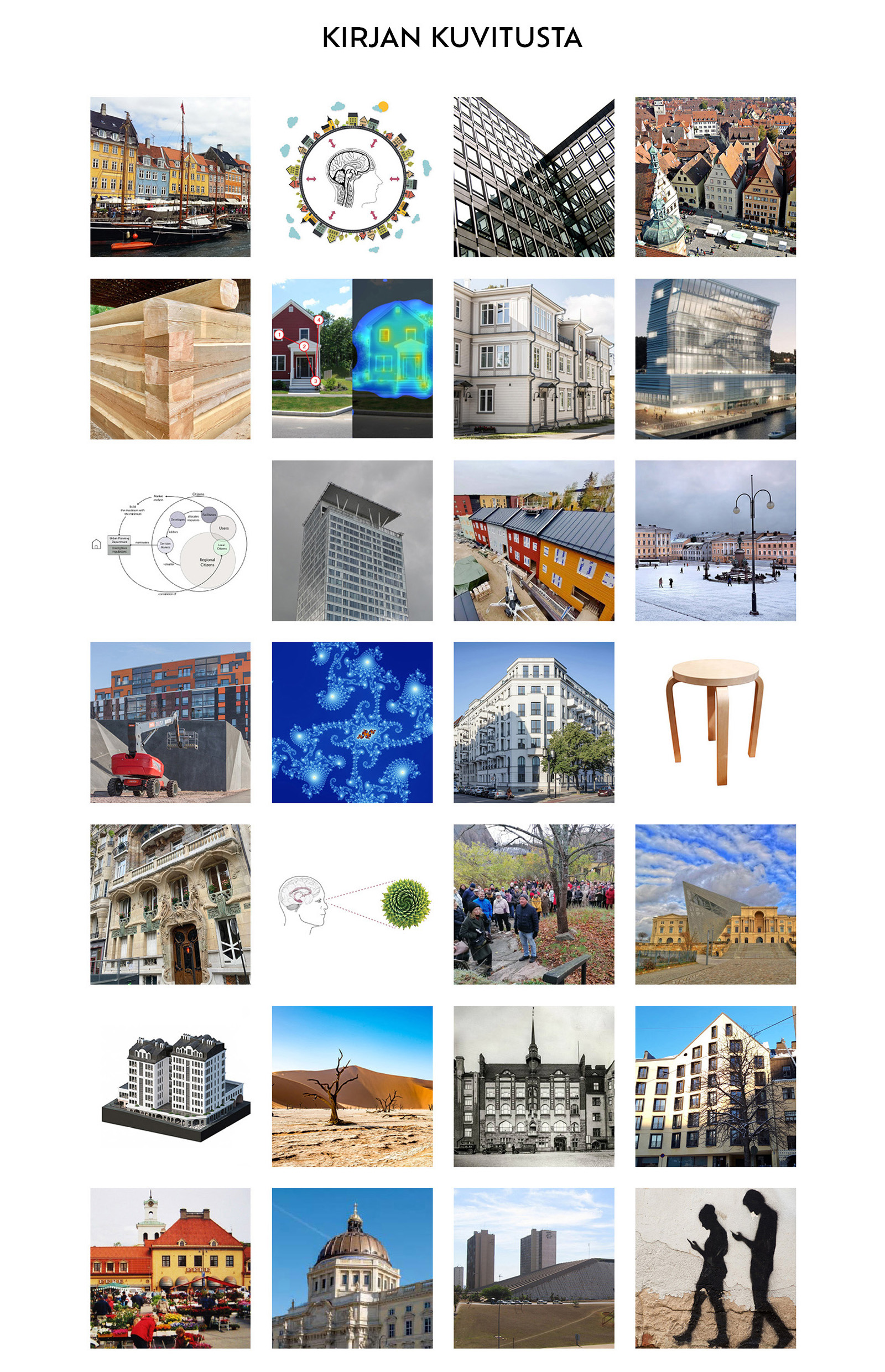View the red house heatmap comparison image

tap(352, 358)
